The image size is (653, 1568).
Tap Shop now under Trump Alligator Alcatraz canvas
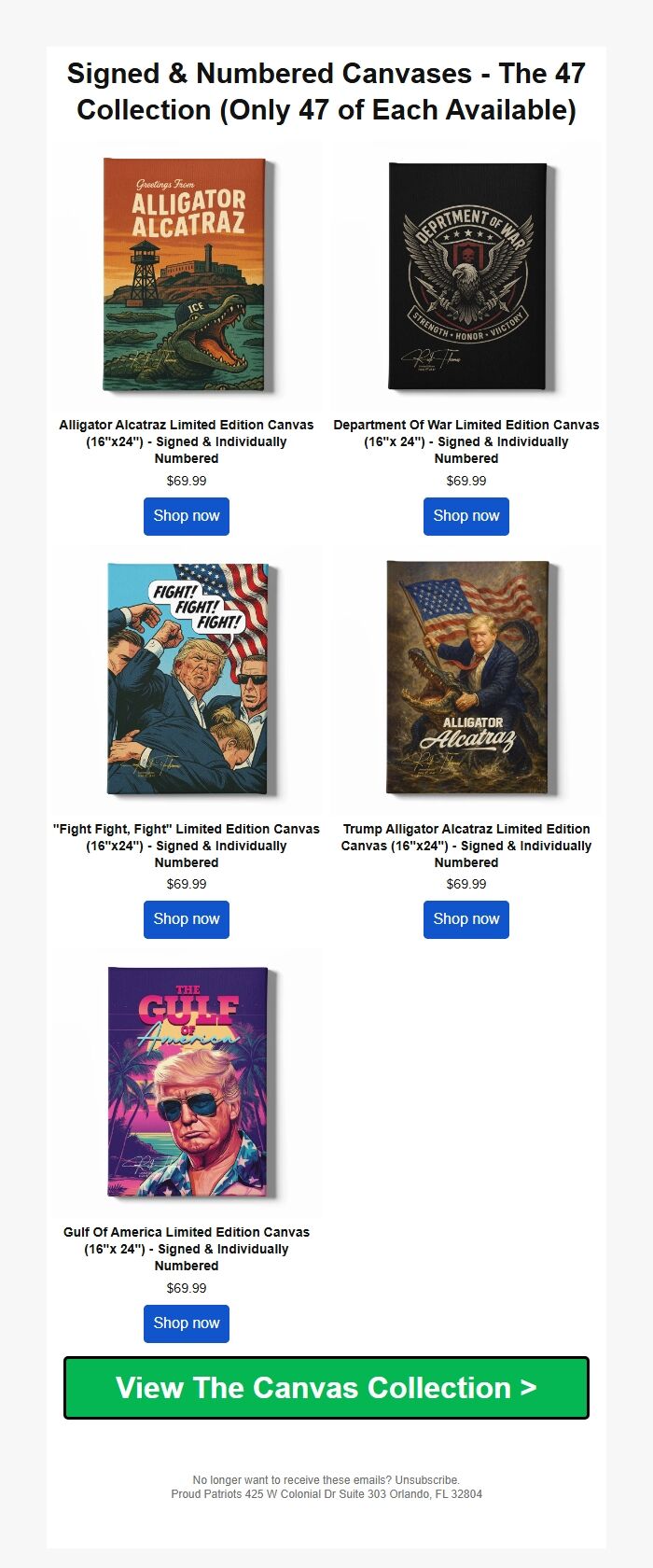pos(466,919)
